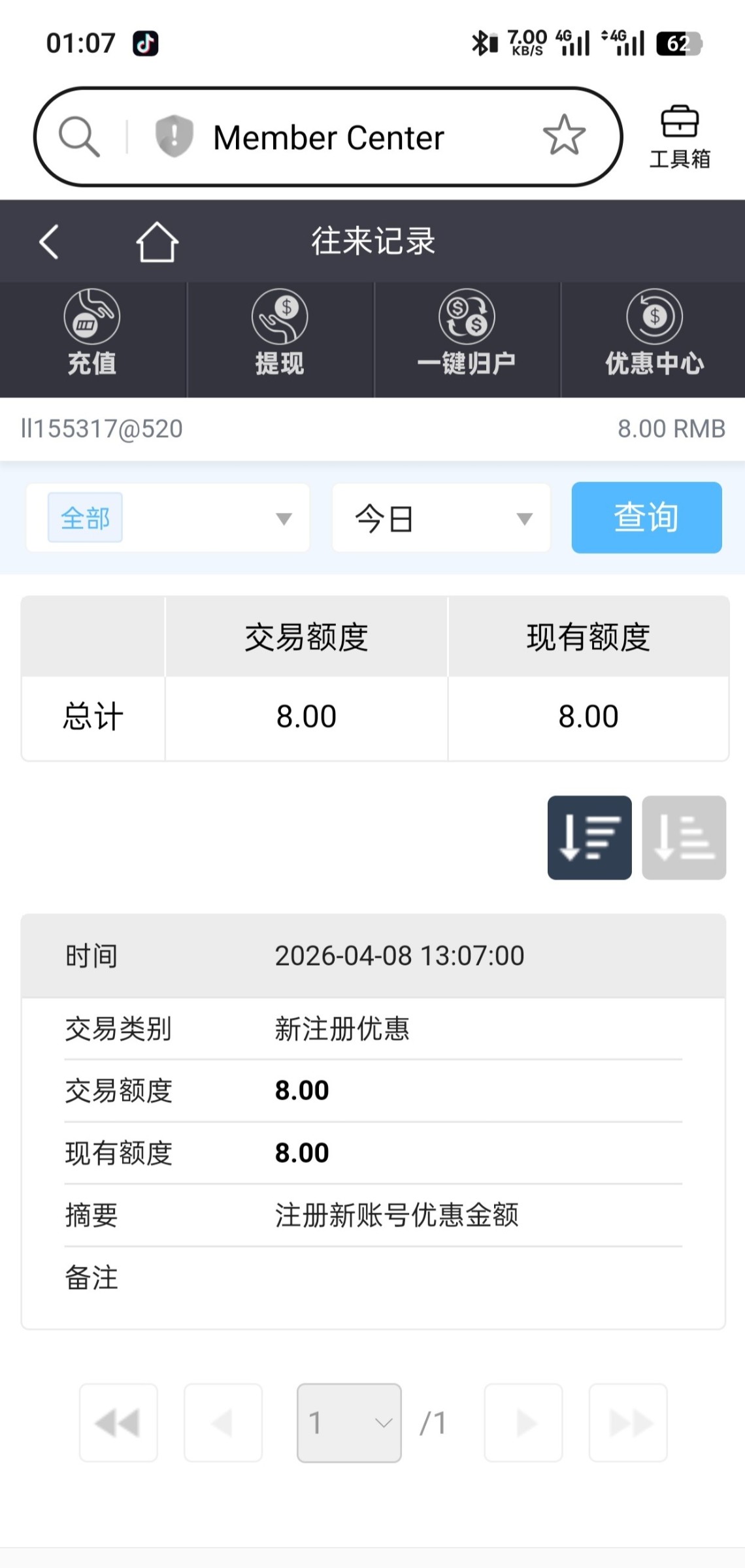
Task: Visit the 优惠中心 promotions center
Action: (x=654, y=333)
